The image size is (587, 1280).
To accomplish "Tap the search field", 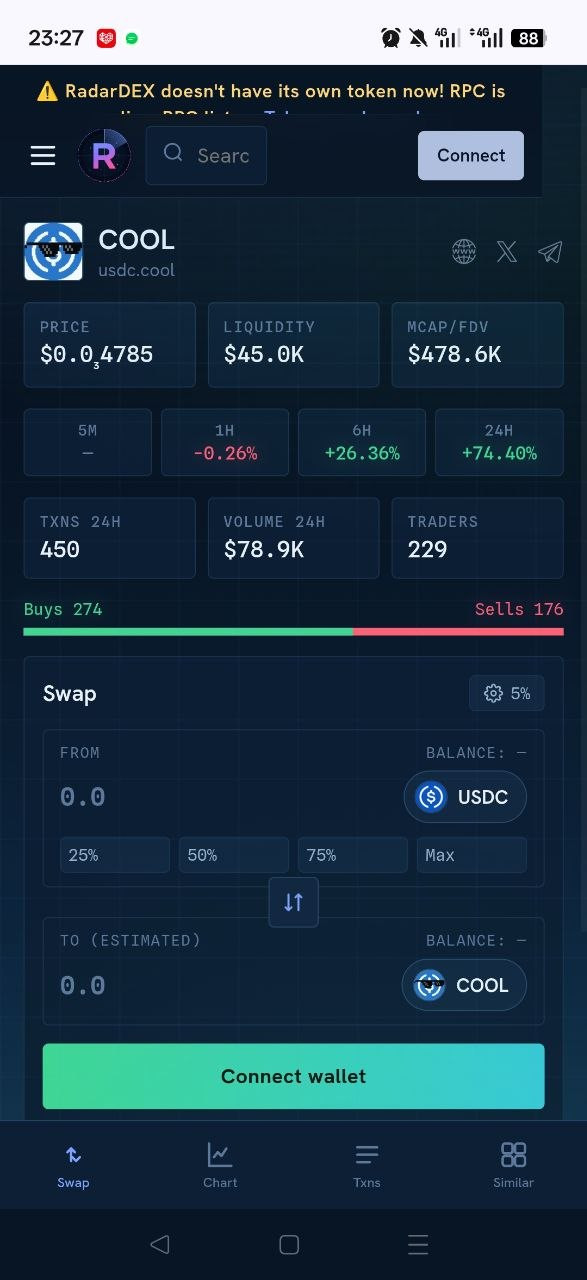I will click(x=206, y=155).
